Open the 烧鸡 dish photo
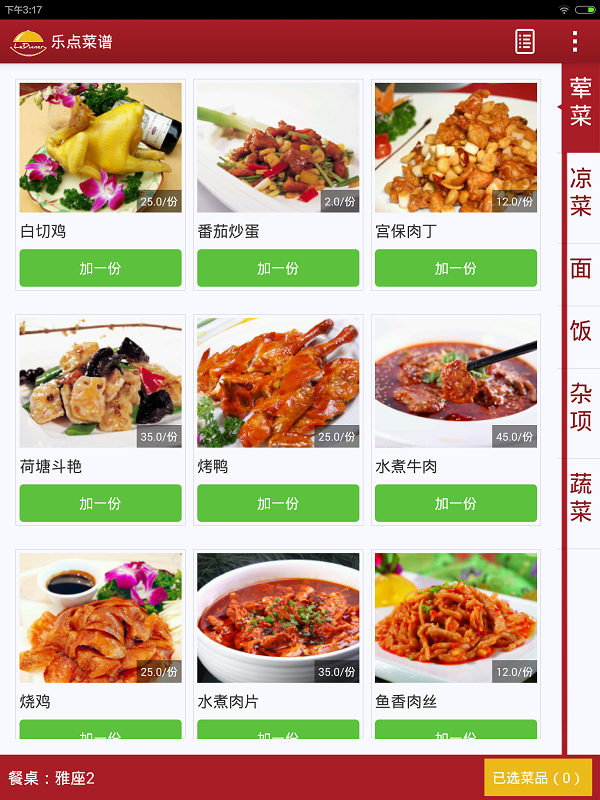 pos(100,617)
